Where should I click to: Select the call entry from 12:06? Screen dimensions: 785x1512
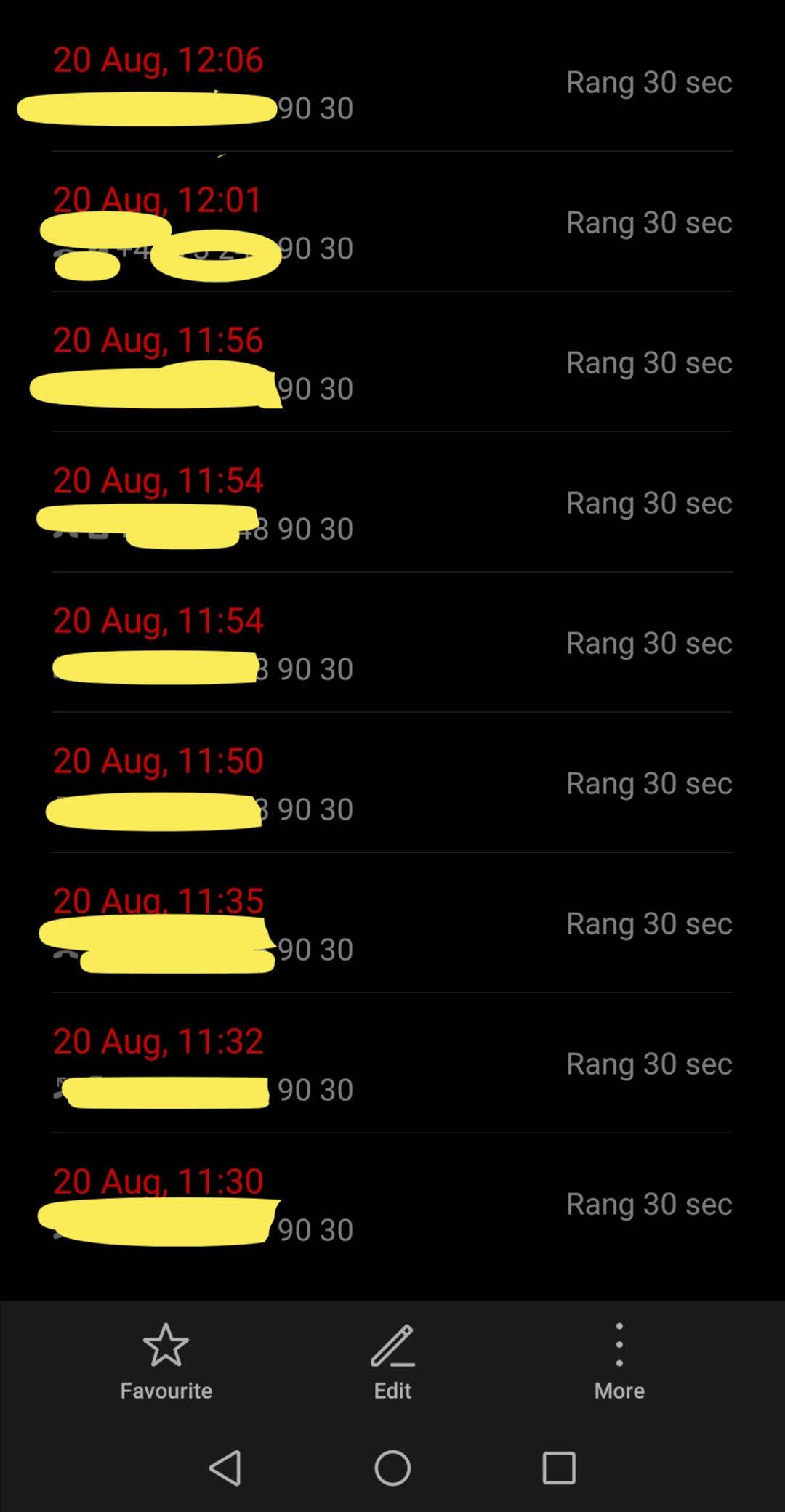392,83
